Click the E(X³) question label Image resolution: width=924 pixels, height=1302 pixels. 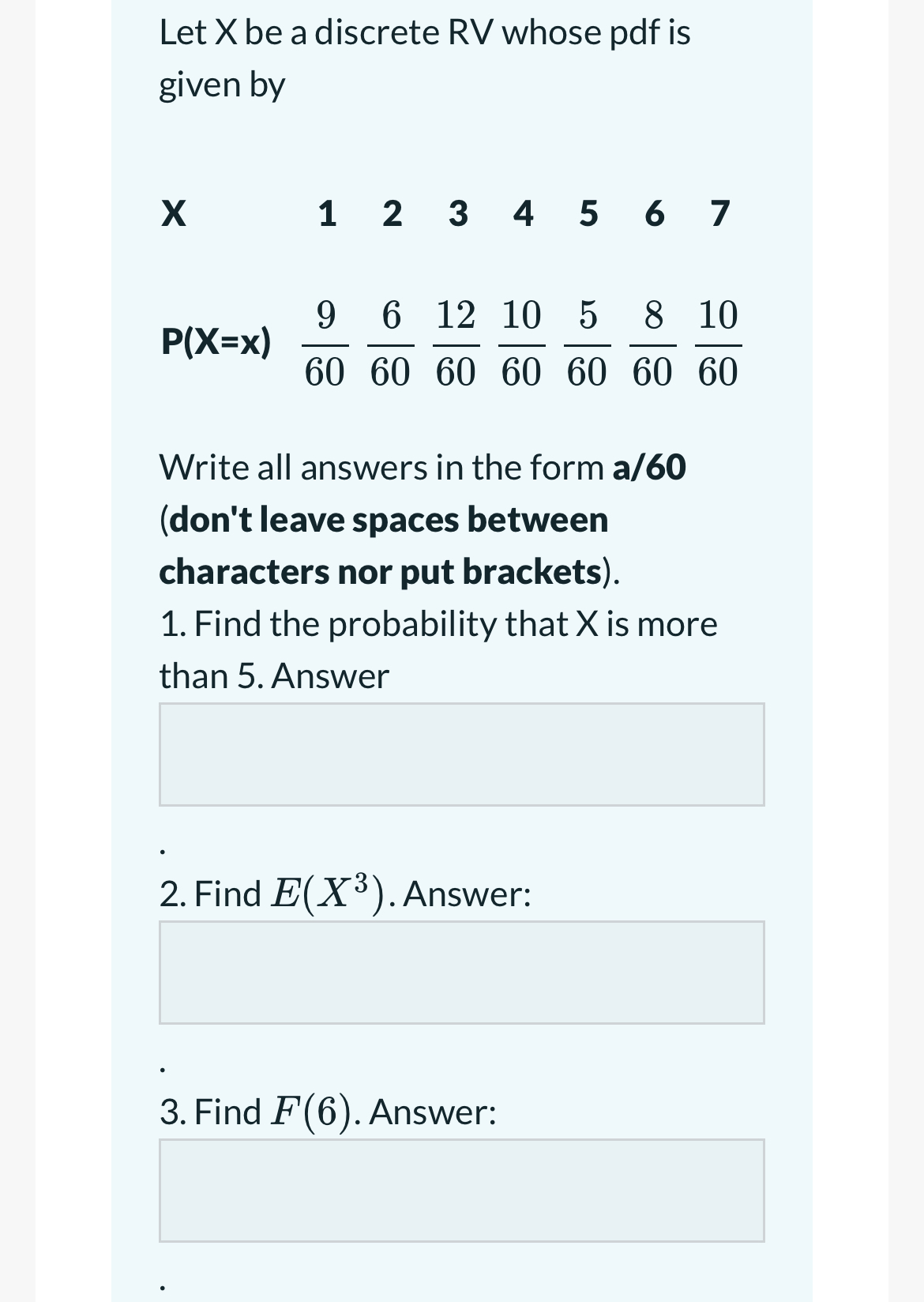pos(344,892)
